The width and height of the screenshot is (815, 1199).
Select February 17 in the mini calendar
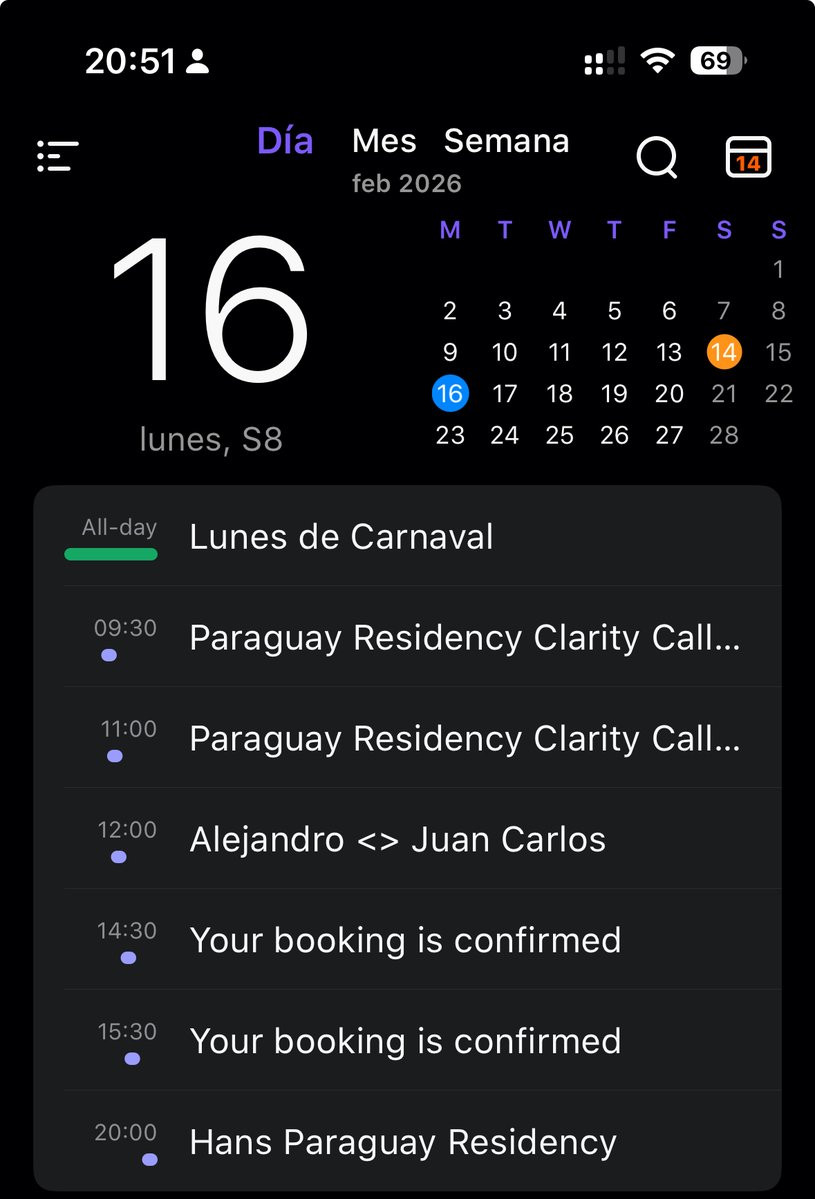(505, 394)
